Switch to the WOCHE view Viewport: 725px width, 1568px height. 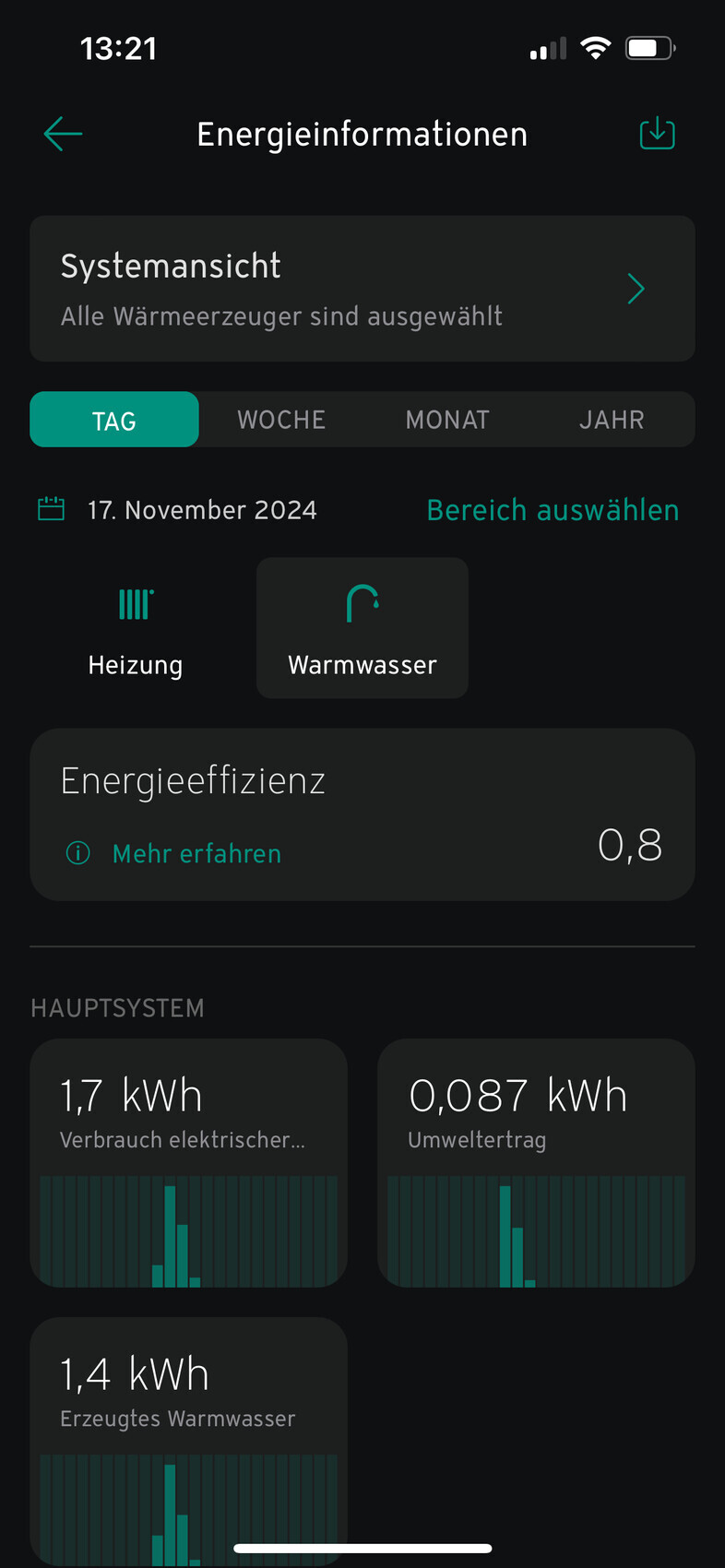click(x=281, y=420)
